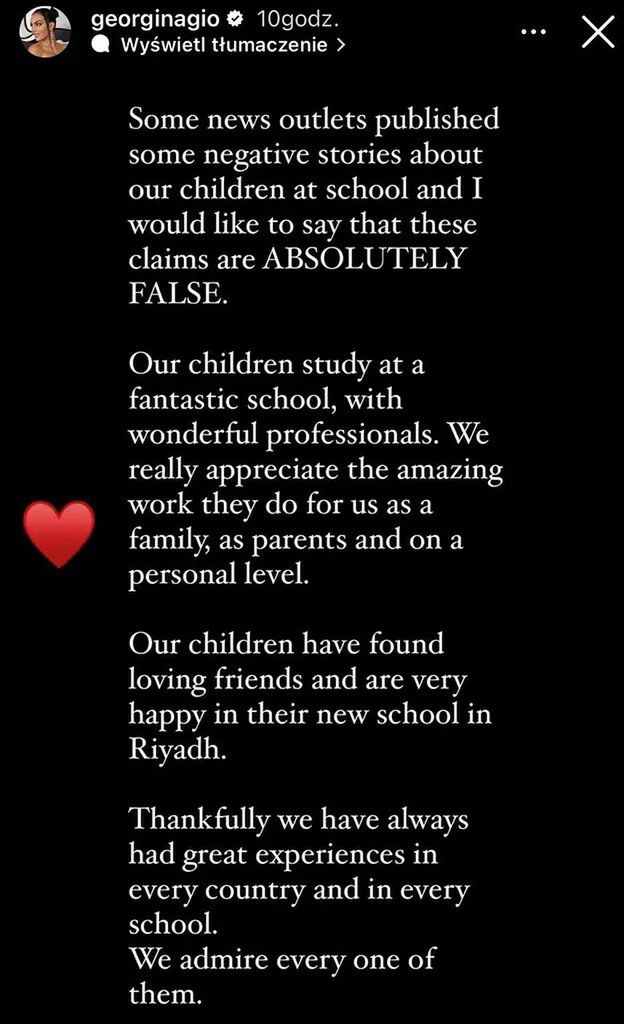Open georginagio's profile picture
The height and width of the screenshot is (1024, 624).
tap(46, 32)
